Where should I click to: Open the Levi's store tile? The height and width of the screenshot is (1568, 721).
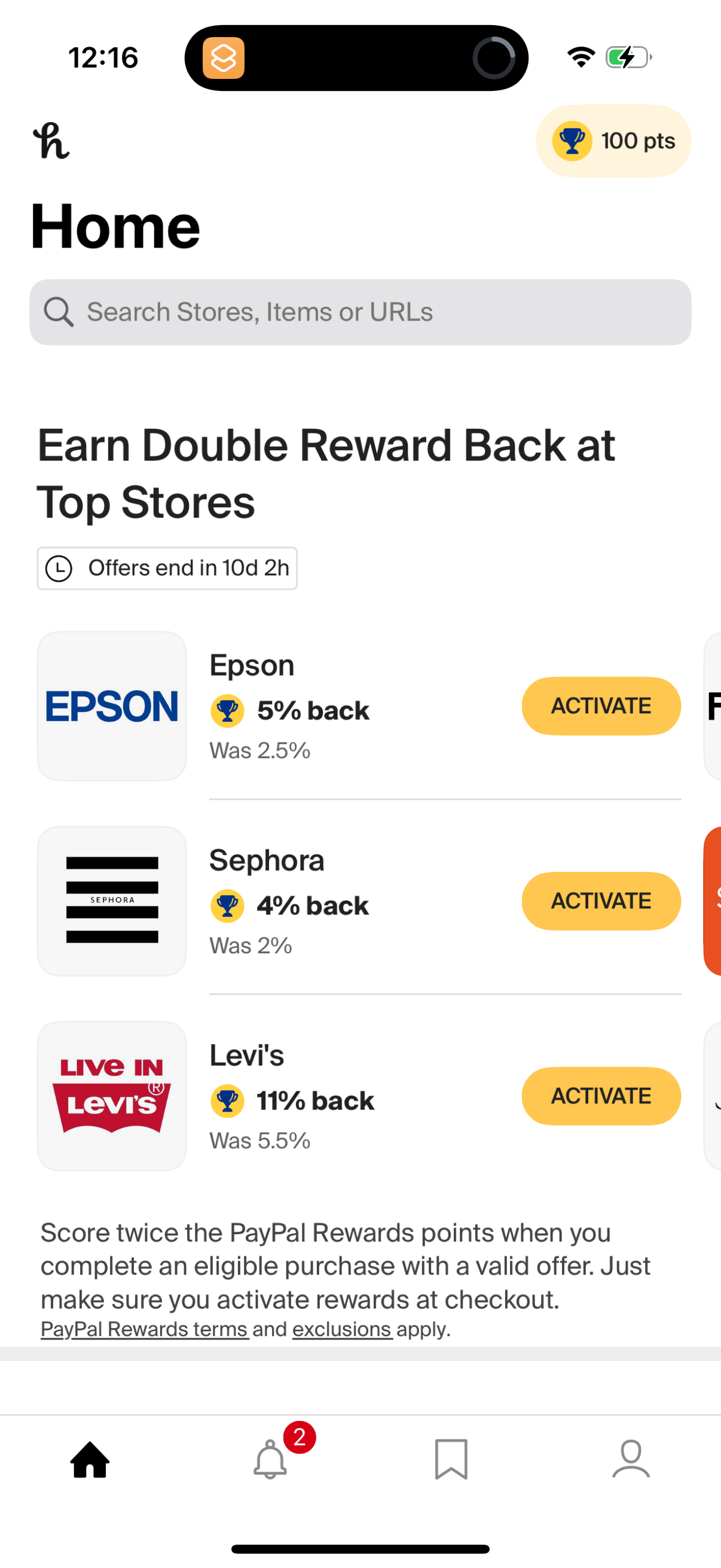tap(112, 1096)
